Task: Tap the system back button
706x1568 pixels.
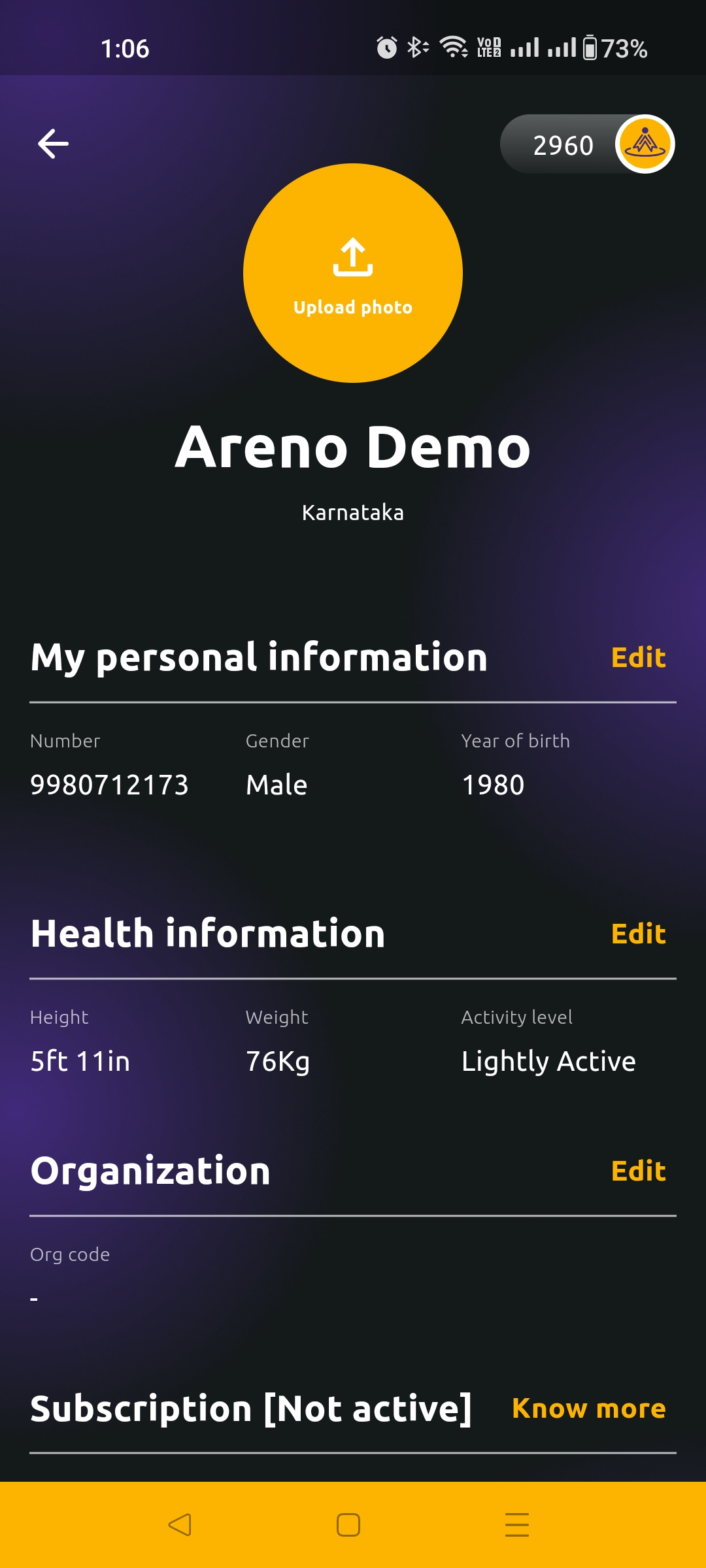Action: click(x=180, y=1525)
